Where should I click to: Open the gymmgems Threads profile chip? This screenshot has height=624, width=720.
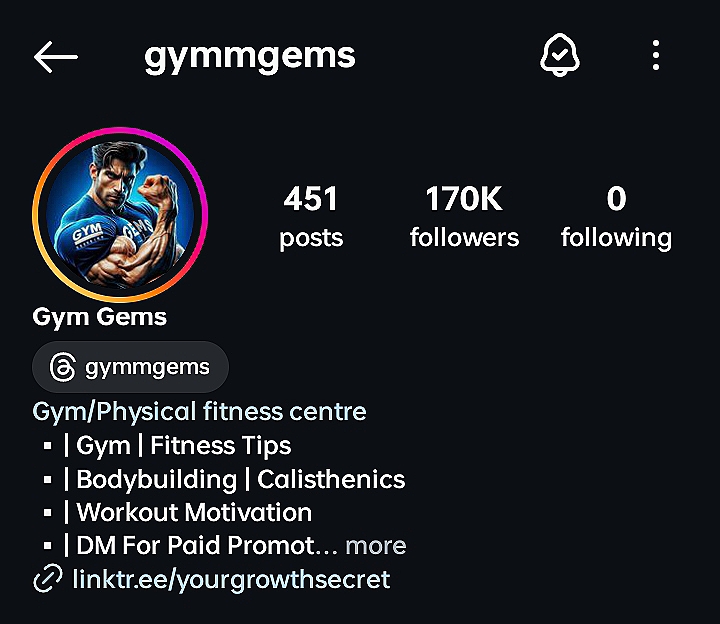pos(131,367)
